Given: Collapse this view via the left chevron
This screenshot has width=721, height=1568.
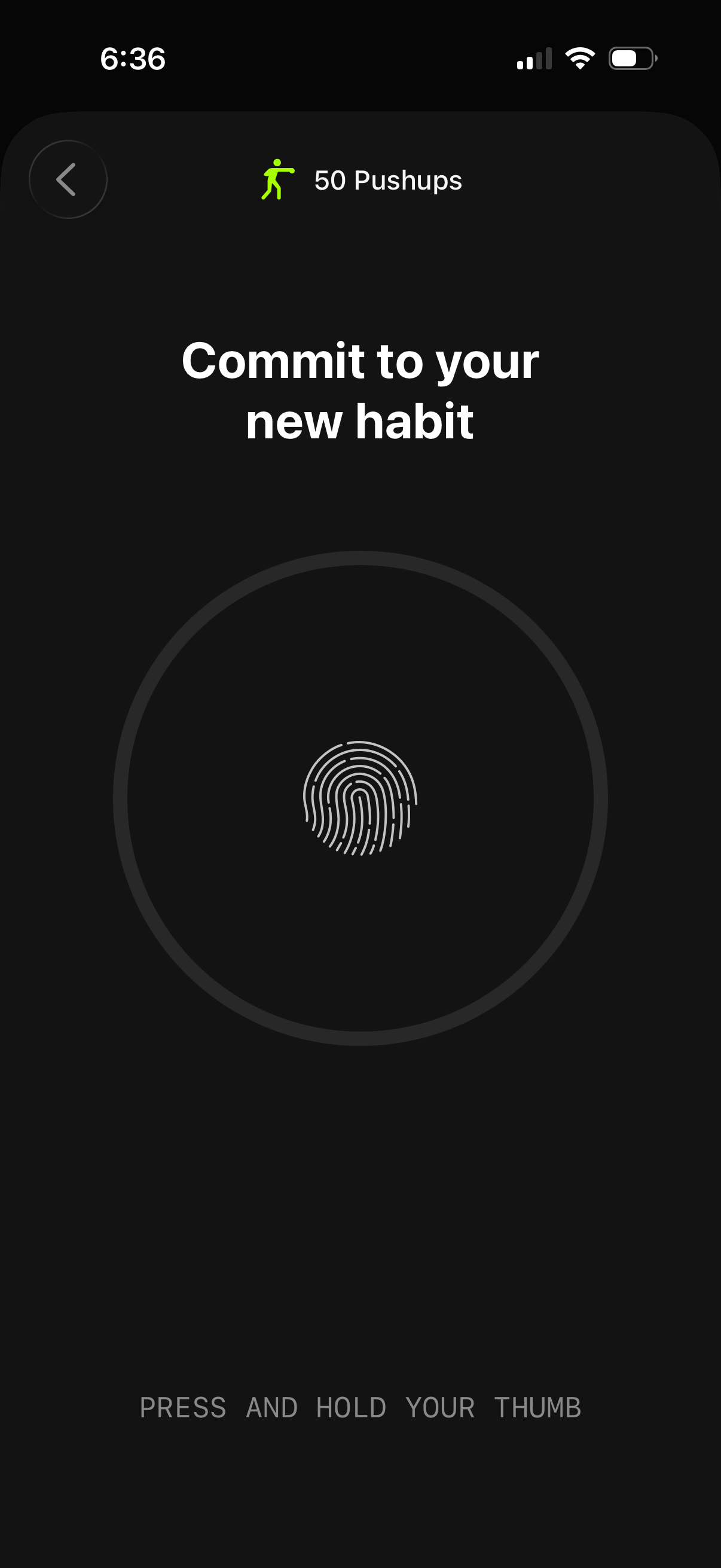Looking at the screenshot, I should (x=68, y=179).
